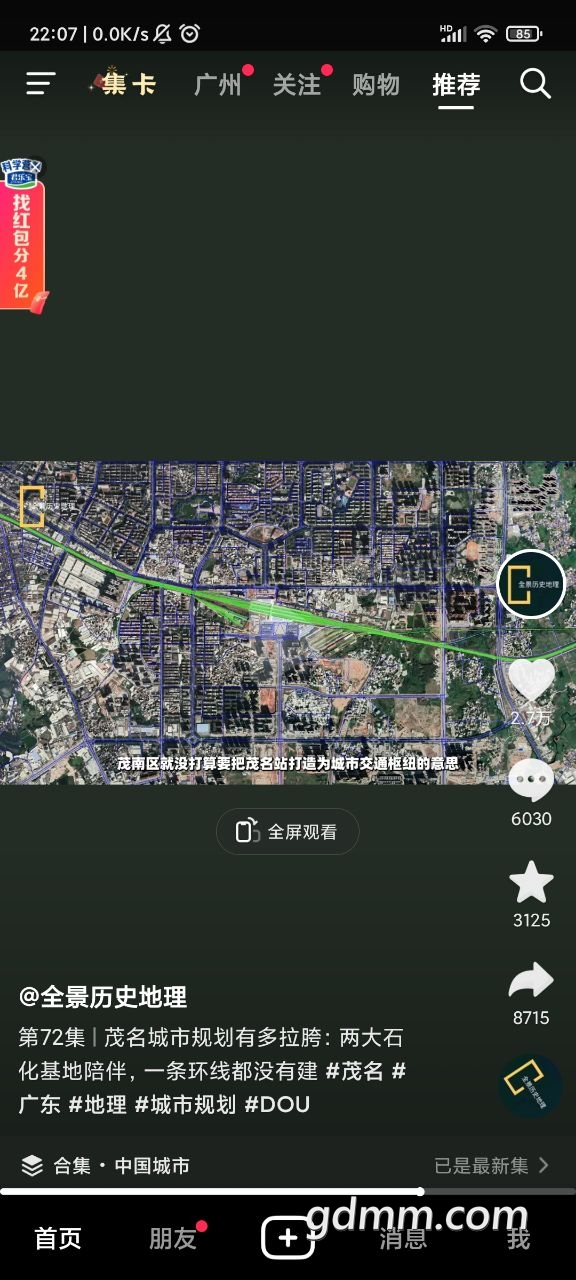Share this video via the arrow icon
This screenshot has width=576, height=1280.
531,981
